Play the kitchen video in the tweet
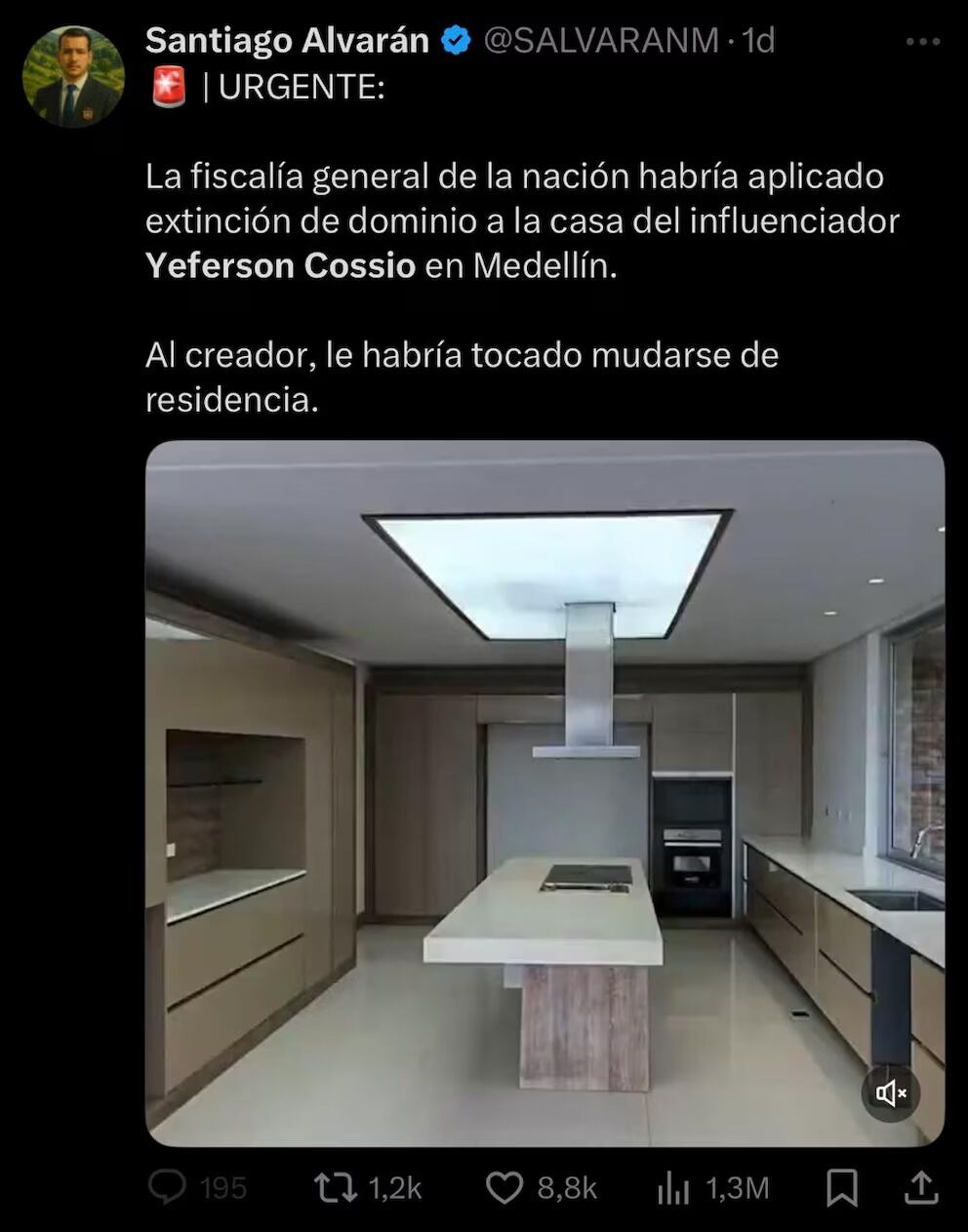 [x=544, y=792]
